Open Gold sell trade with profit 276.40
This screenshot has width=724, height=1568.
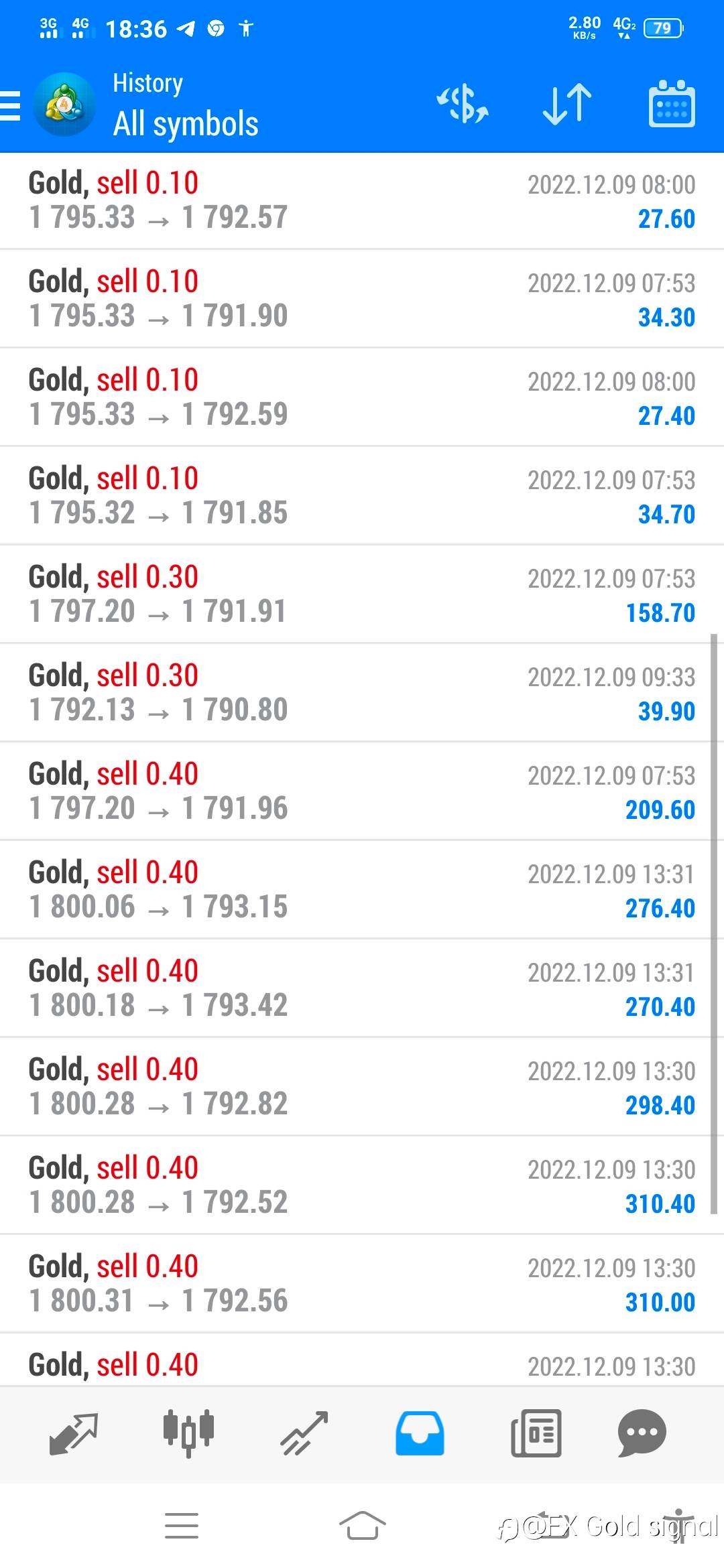click(362, 890)
